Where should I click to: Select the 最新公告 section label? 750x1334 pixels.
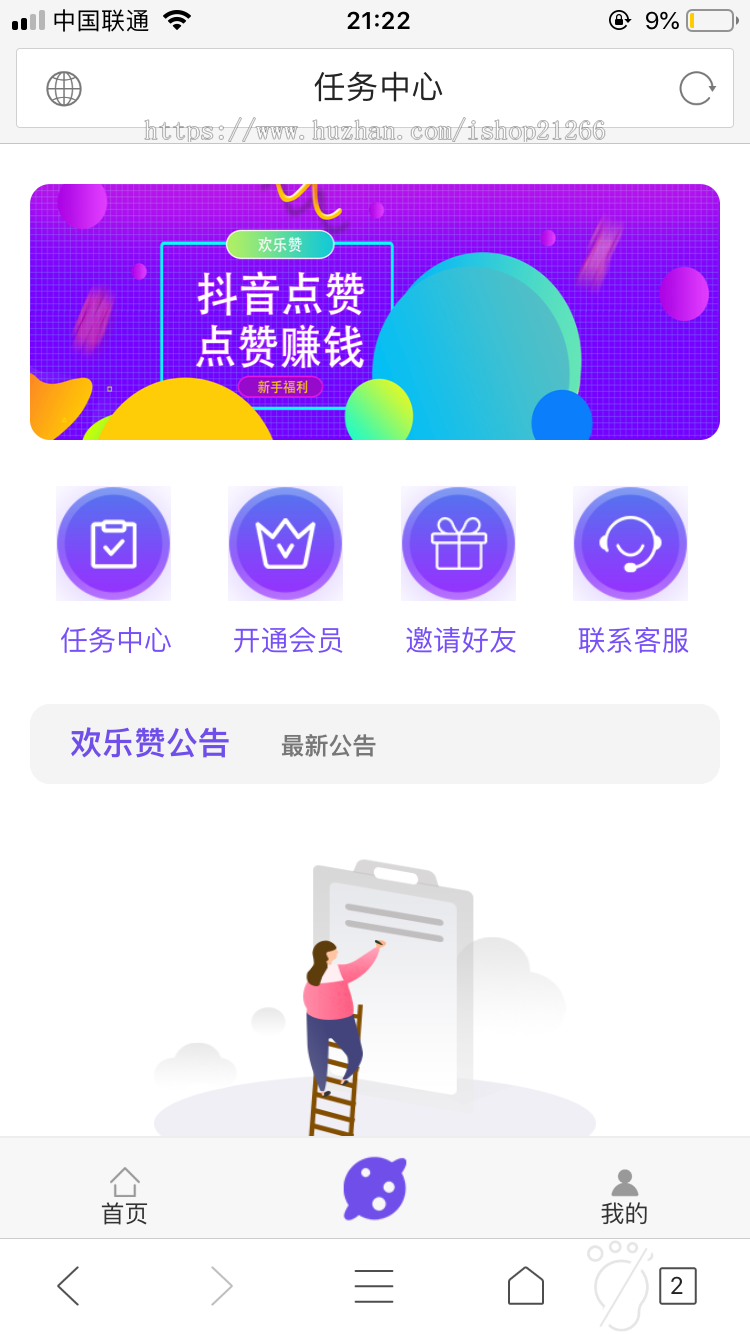pos(327,744)
